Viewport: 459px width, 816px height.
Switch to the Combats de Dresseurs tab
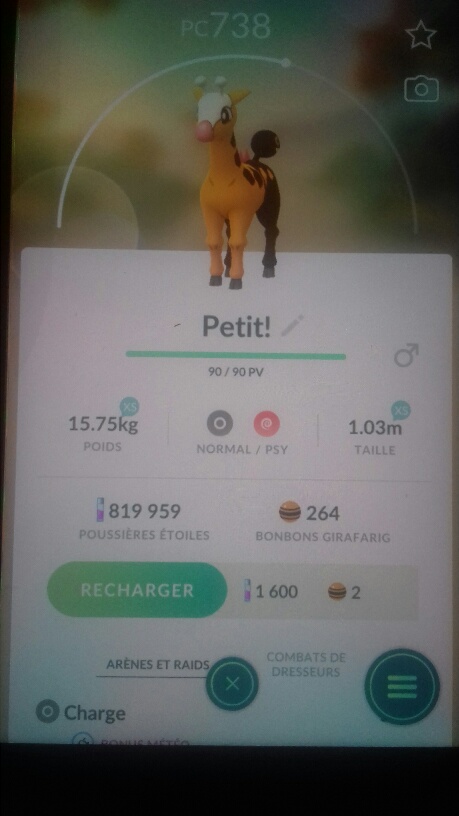point(306,665)
